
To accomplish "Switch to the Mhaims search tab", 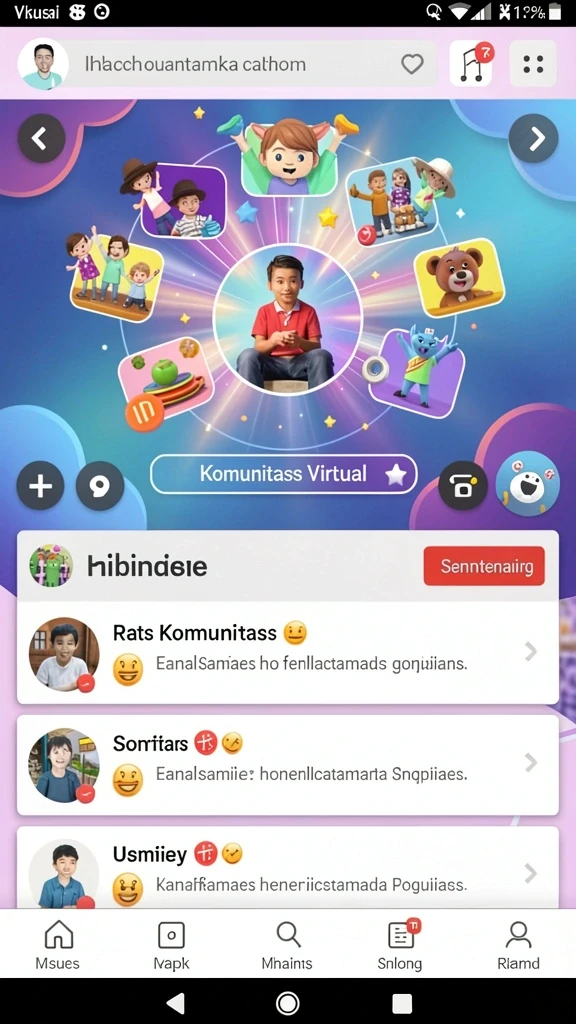I will [287, 944].
